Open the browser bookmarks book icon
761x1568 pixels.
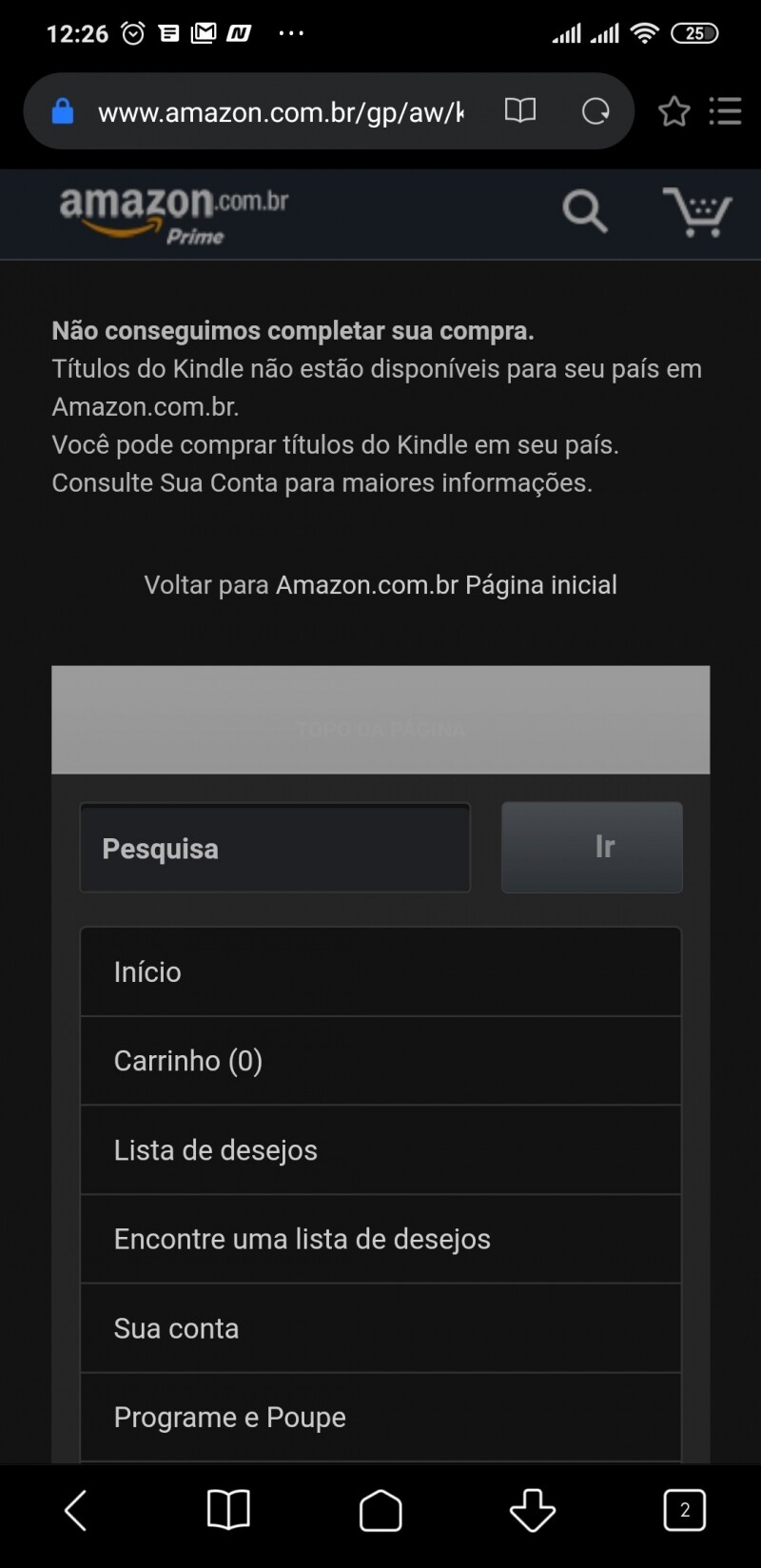(228, 1510)
